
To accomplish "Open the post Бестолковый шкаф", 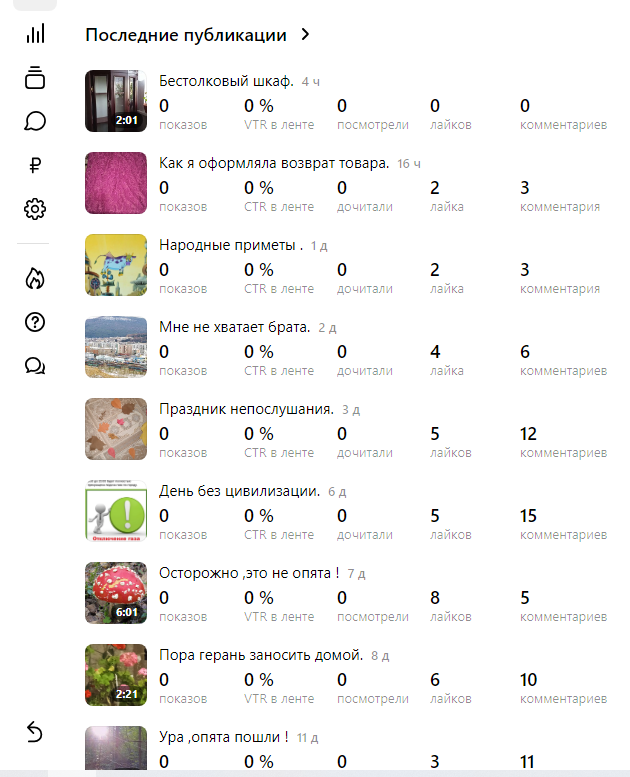I will pyautogui.click(x=226, y=81).
